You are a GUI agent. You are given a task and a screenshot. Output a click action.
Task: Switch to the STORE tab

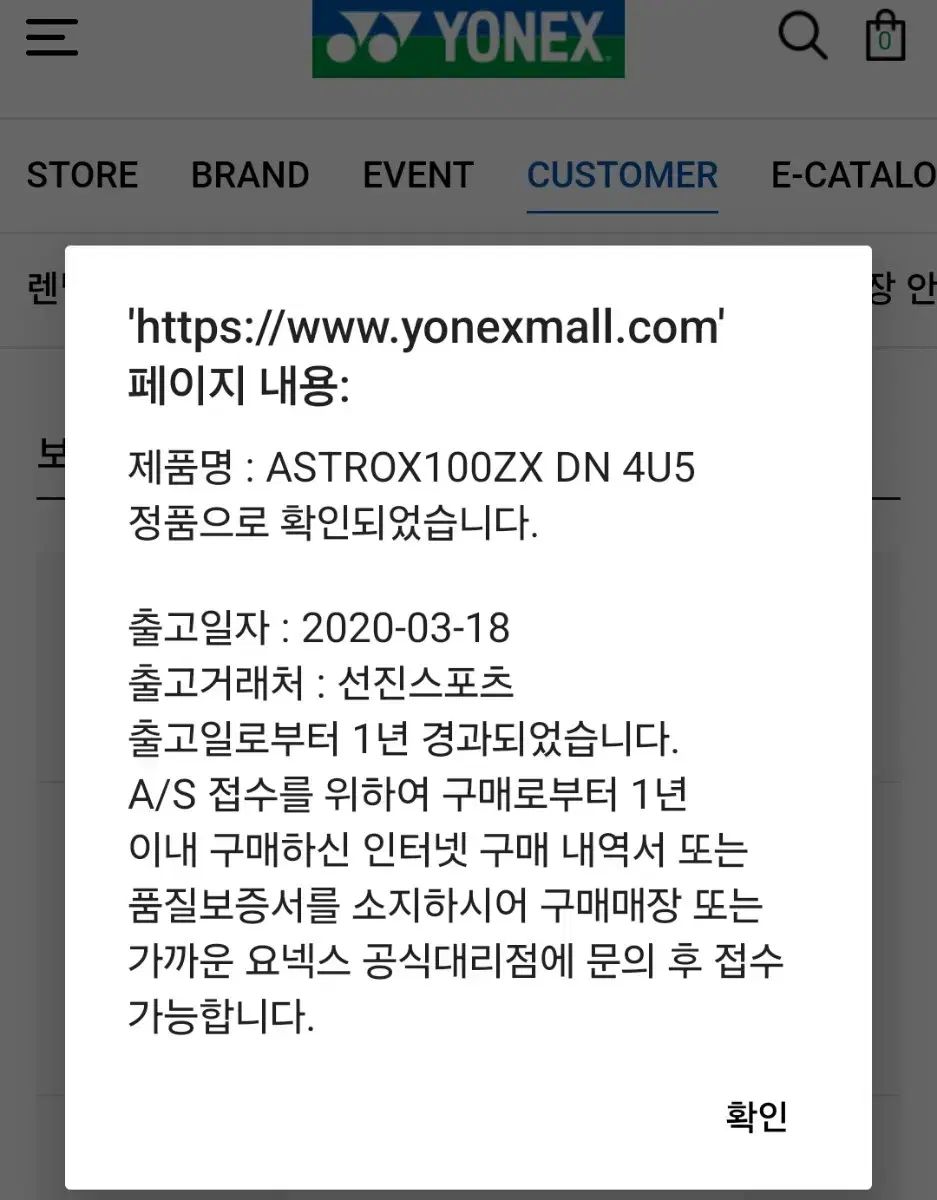click(x=82, y=175)
